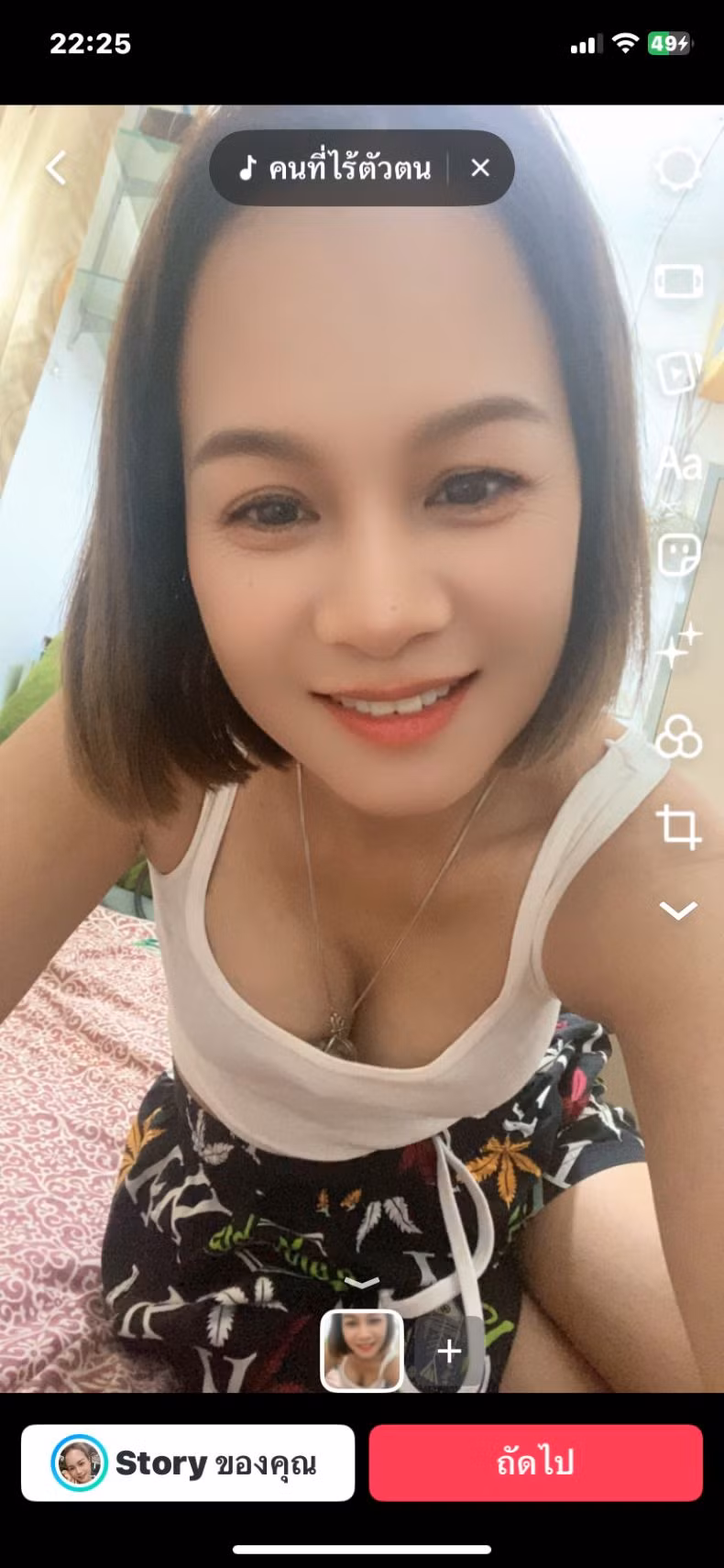The width and height of the screenshot is (724, 1568).
Task: Continue with the ถัดไป button
Action: click(535, 1463)
